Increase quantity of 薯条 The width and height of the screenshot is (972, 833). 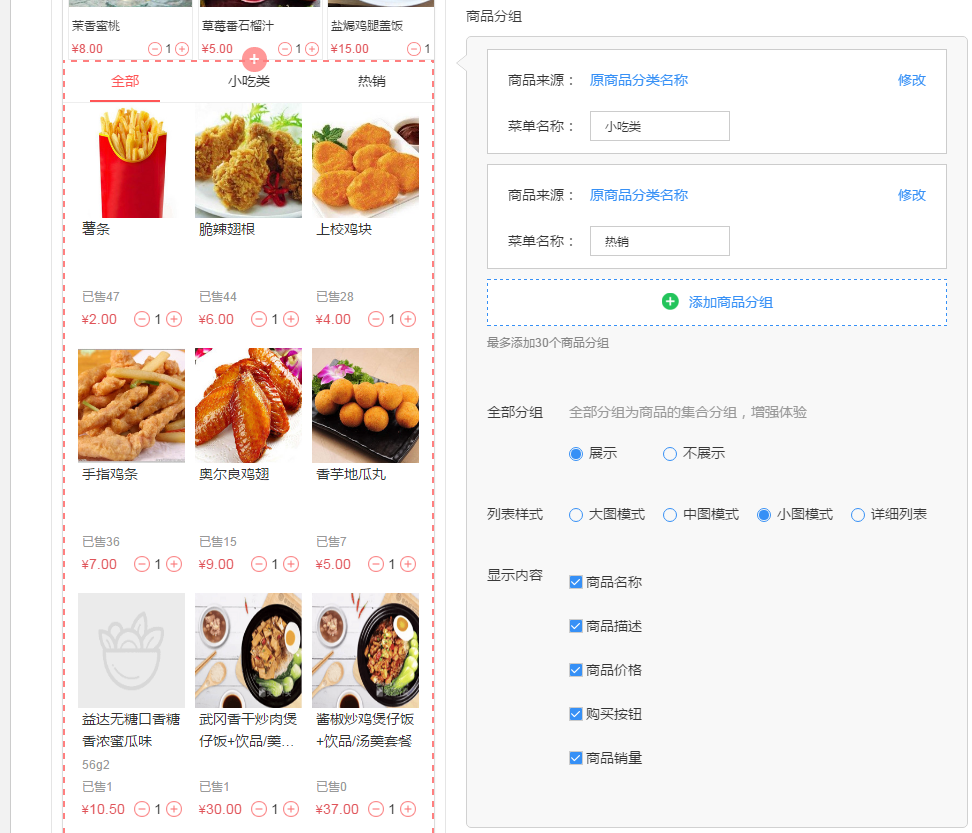(174, 319)
